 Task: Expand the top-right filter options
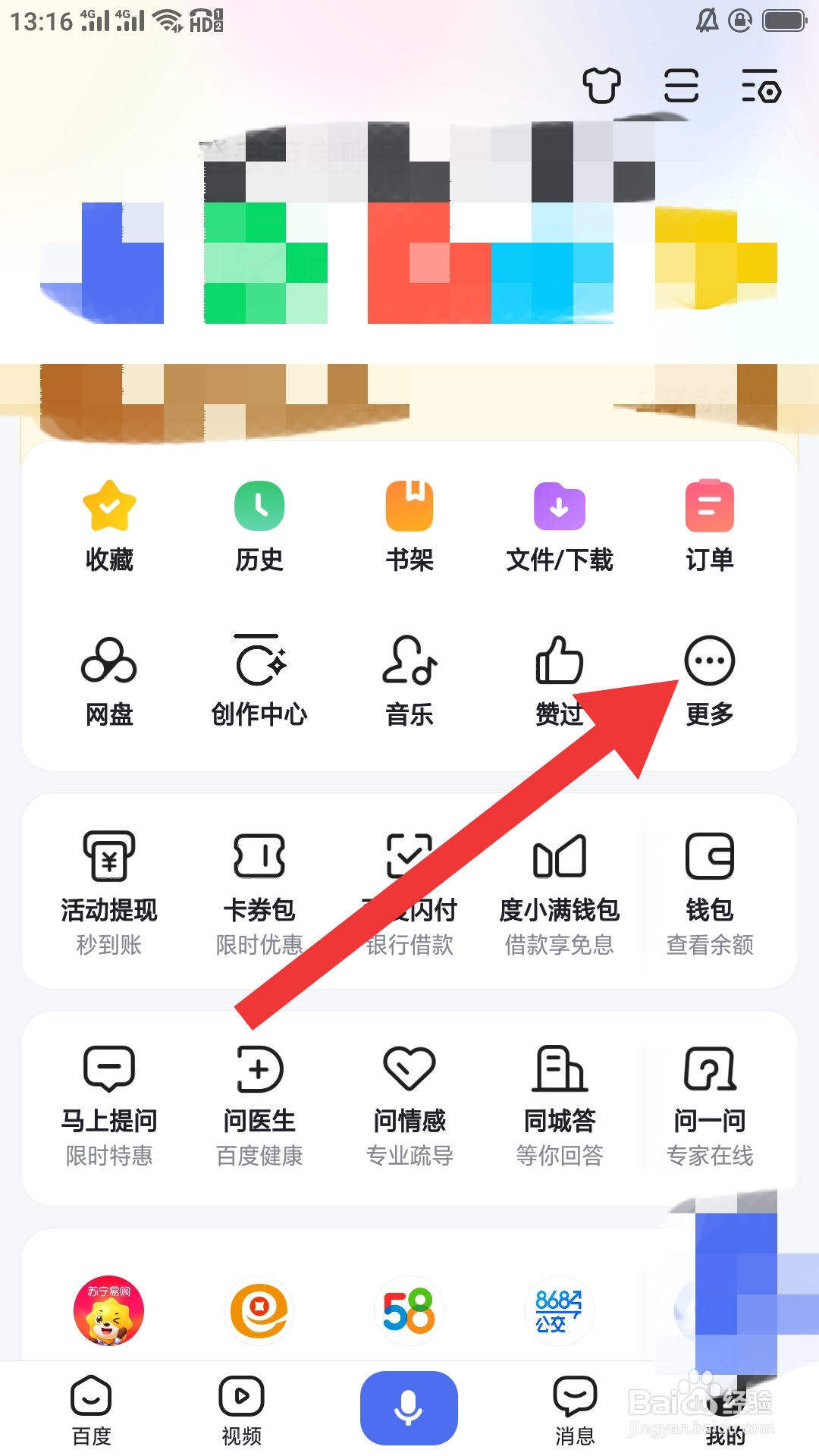(x=761, y=89)
